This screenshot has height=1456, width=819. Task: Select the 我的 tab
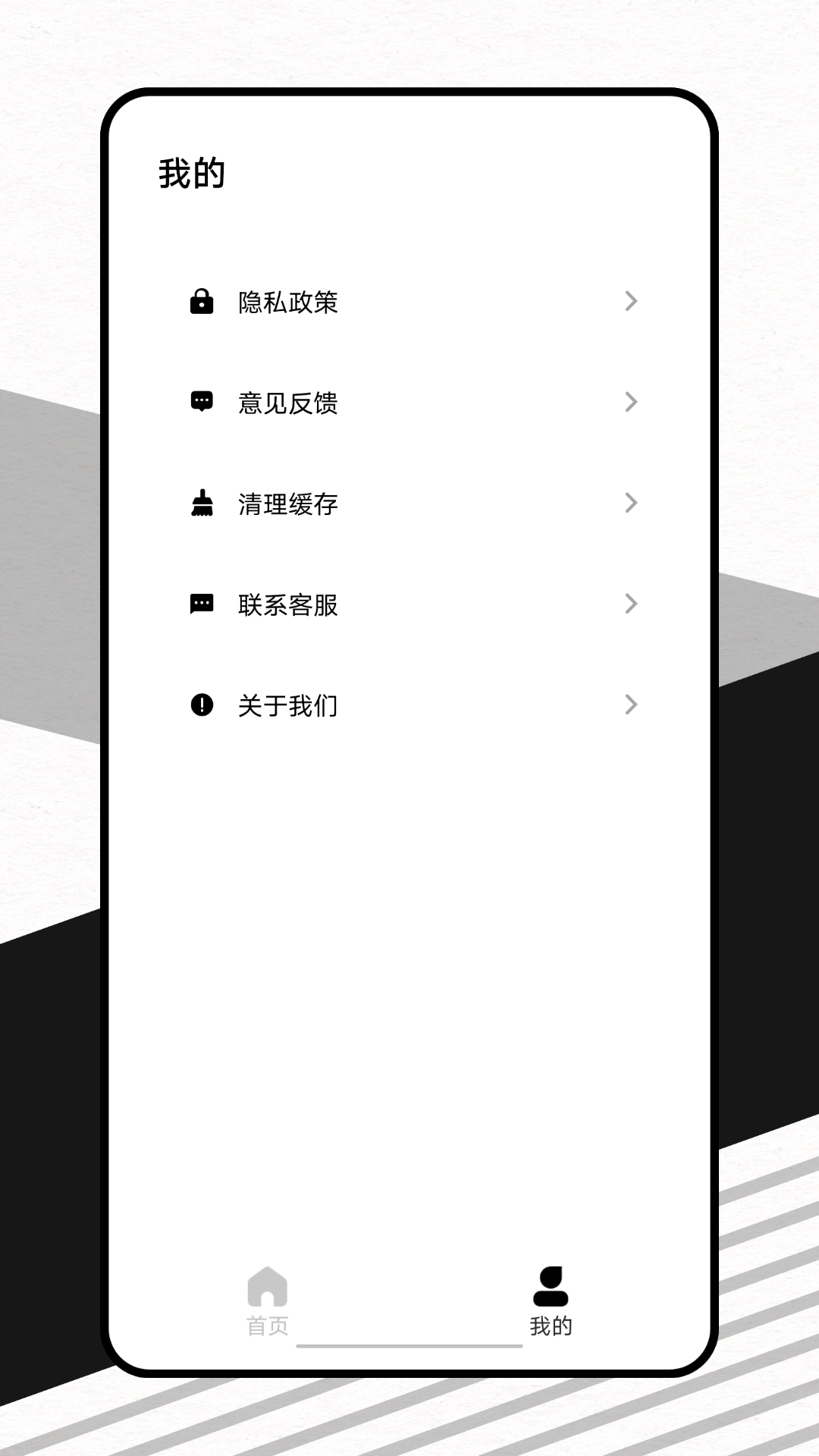click(x=551, y=1301)
